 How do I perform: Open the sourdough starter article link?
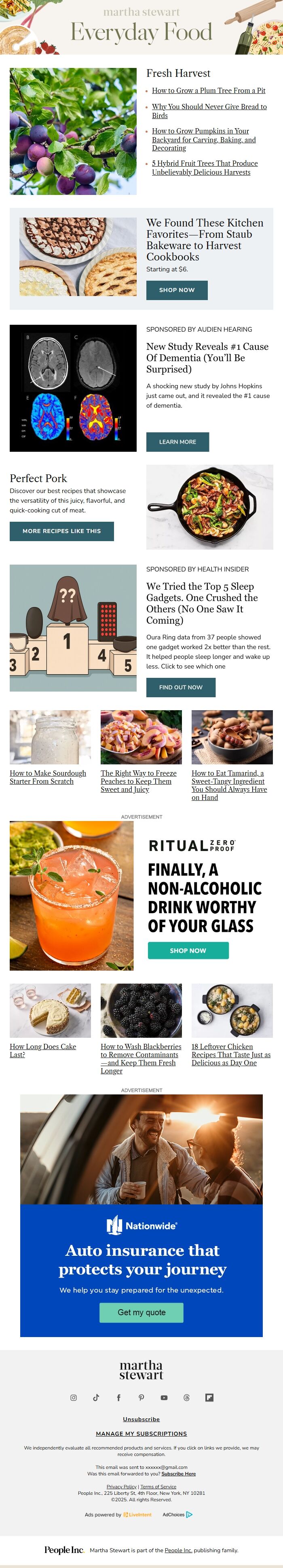[47, 774]
